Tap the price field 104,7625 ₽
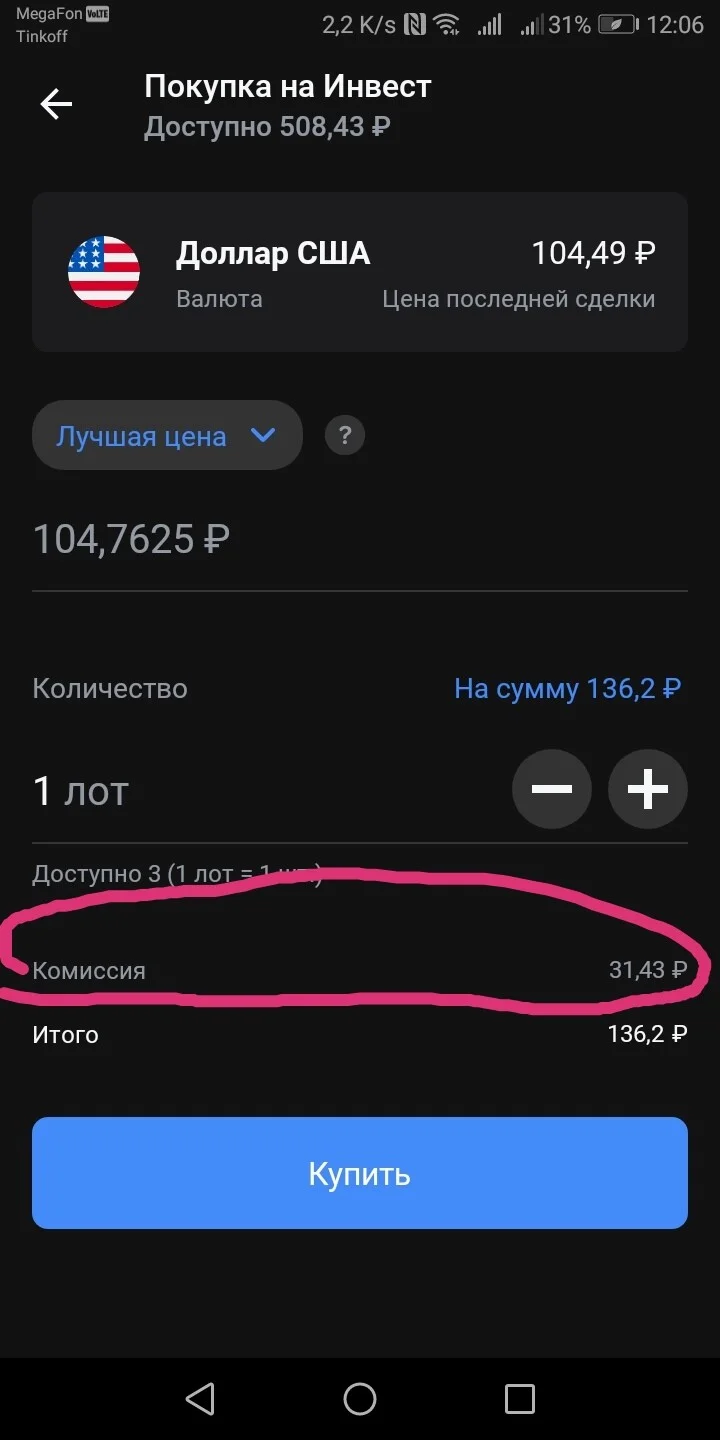720x1440 pixels. point(360,540)
